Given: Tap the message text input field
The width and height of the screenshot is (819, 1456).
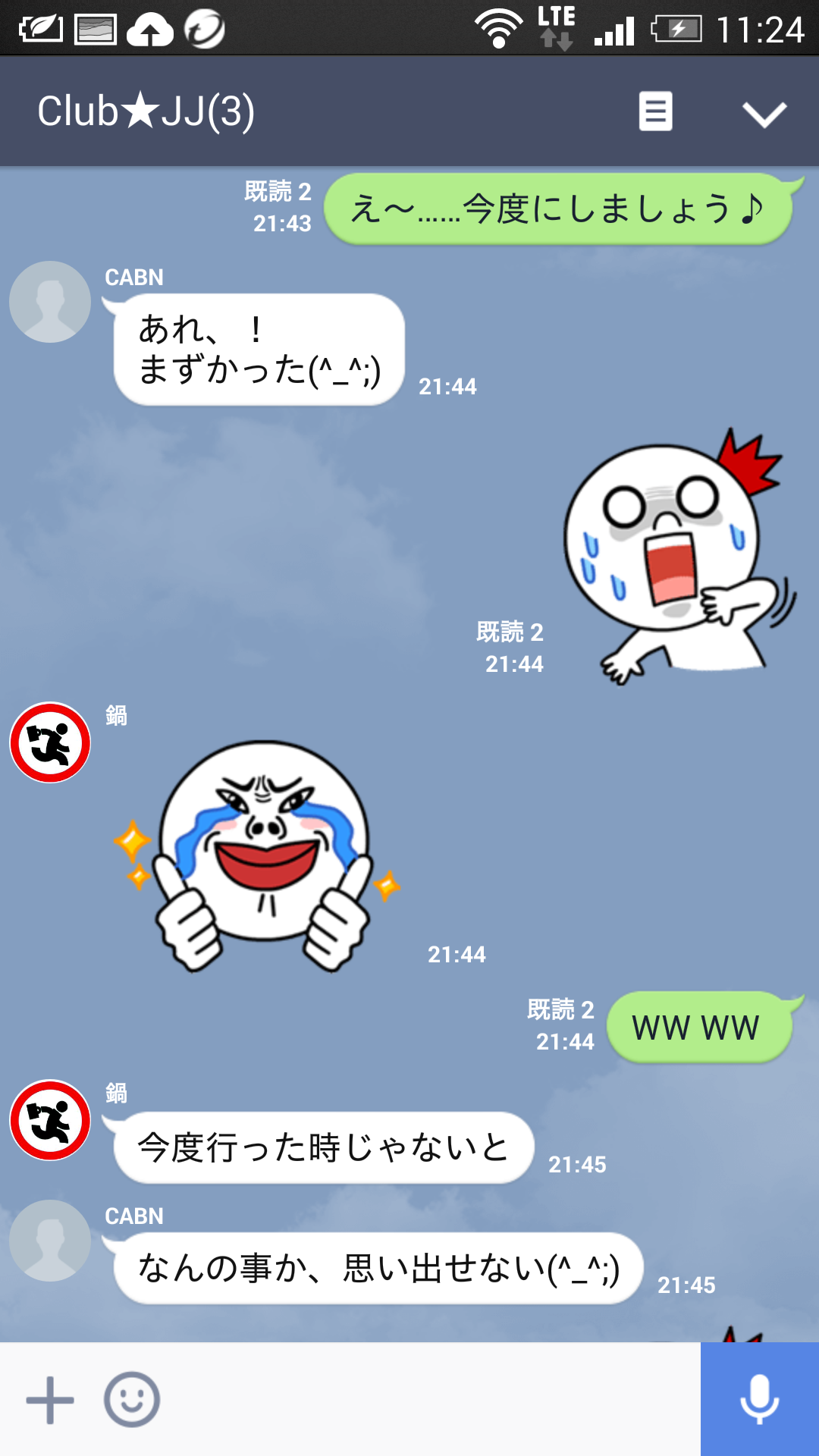Looking at the screenshot, I should click(x=428, y=1400).
